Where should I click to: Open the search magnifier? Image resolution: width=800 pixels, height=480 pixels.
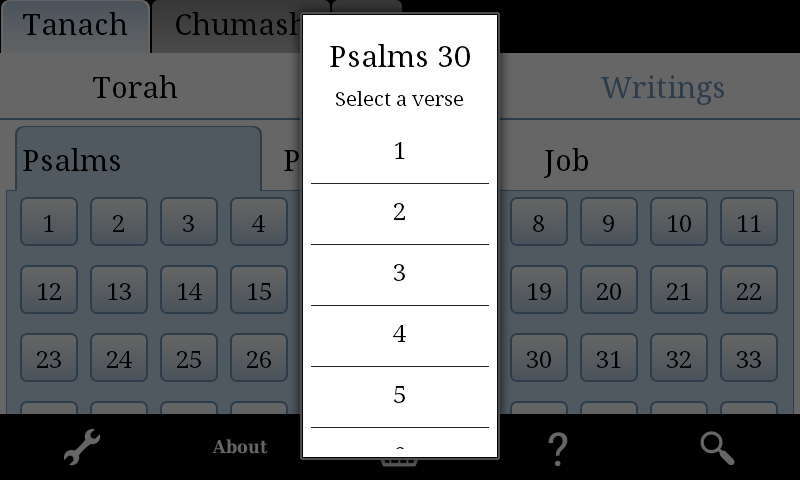[x=717, y=448]
